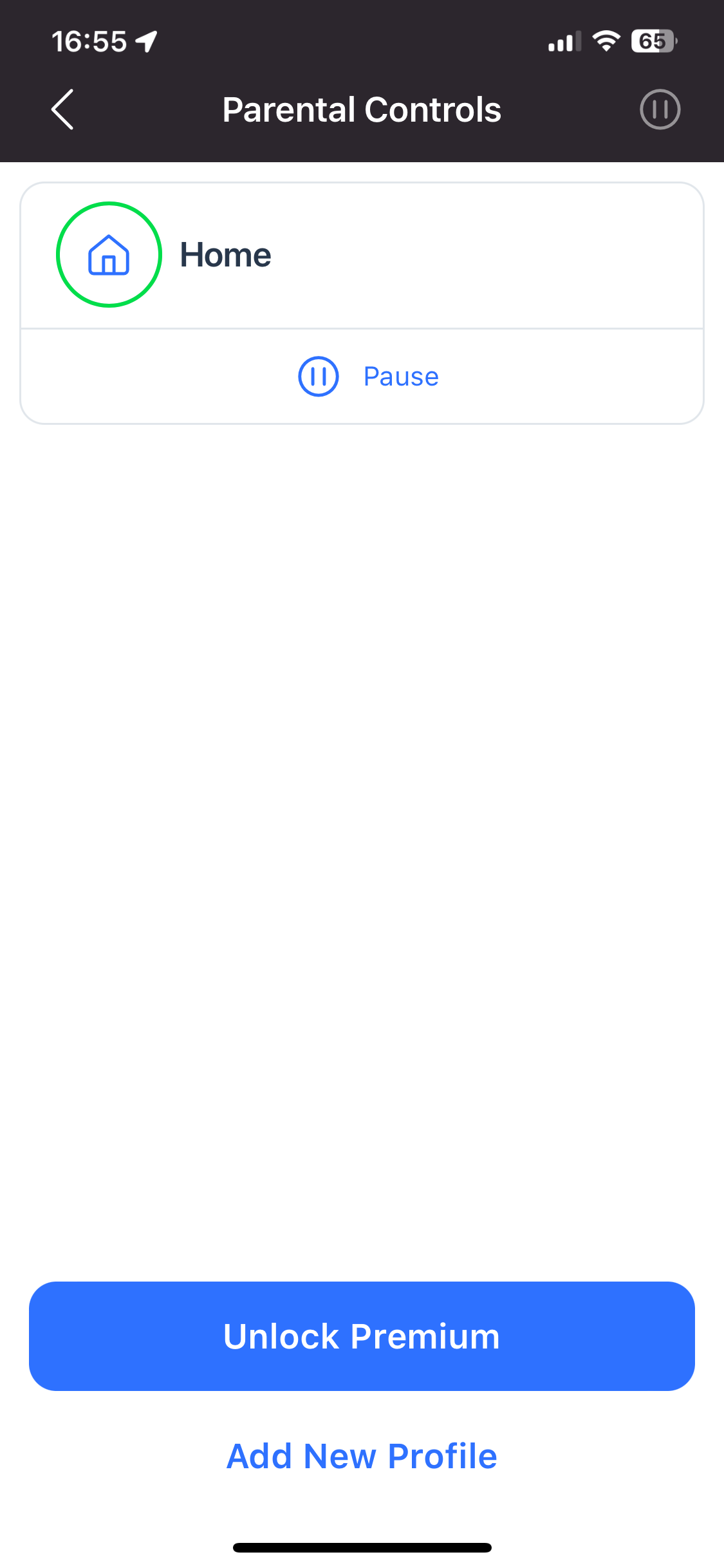Image resolution: width=724 pixels, height=1568 pixels.
Task: Tap the pause-all icon in header
Action: tap(660, 109)
